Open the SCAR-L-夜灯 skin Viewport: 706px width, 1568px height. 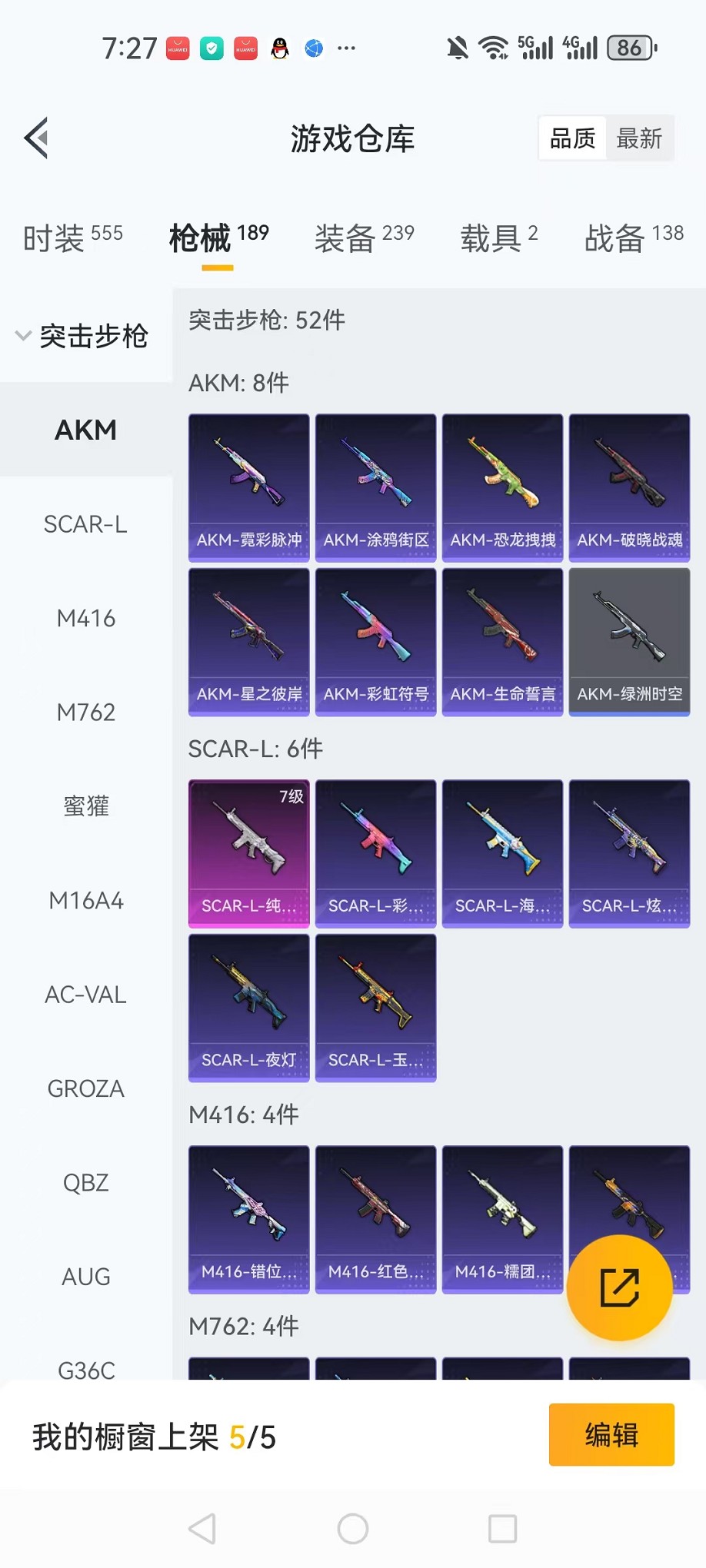tap(249, 1007)
